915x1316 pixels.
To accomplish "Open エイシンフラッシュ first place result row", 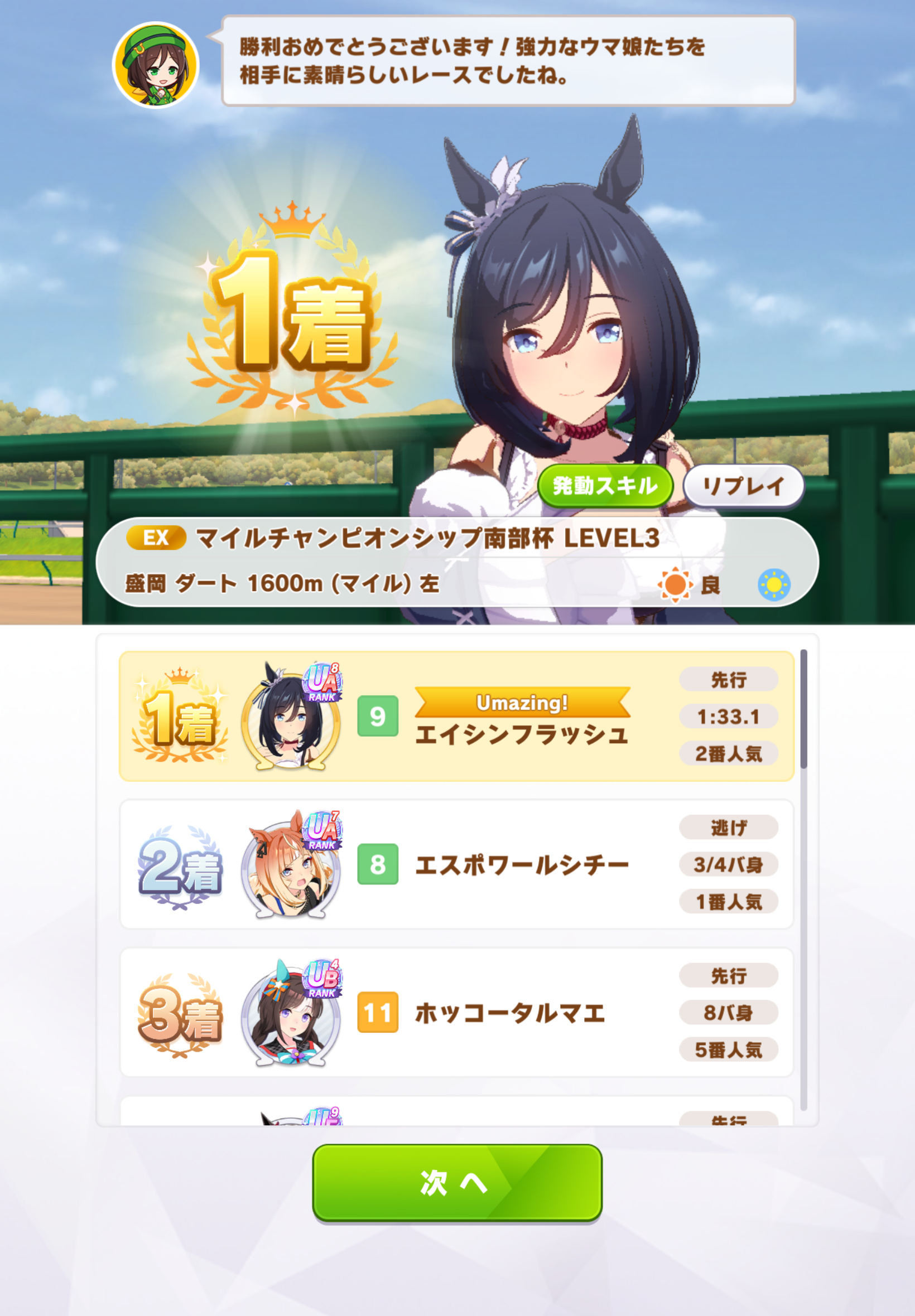I will point(456,716).
